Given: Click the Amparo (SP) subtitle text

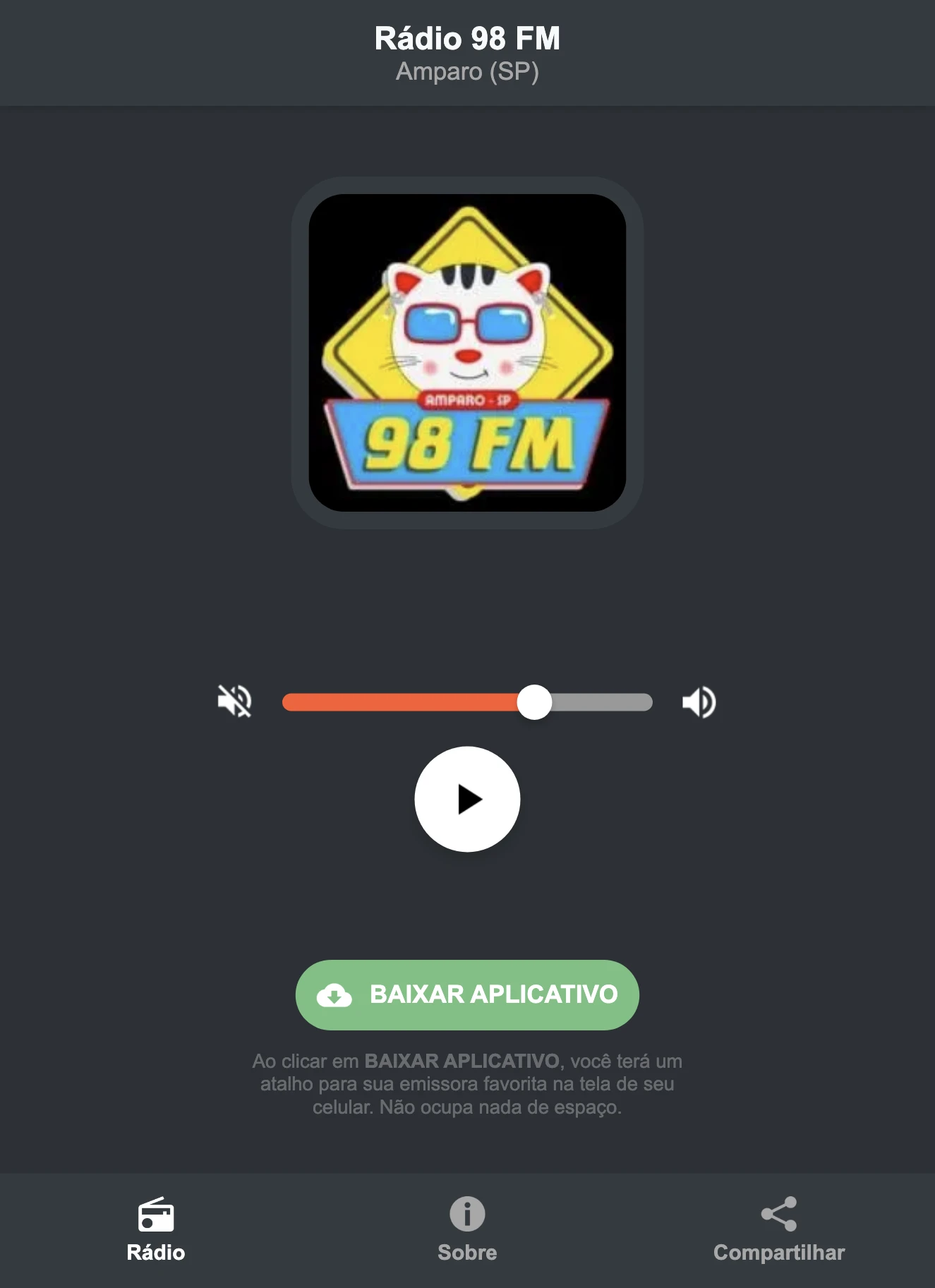Looking at the screenshot, I should 467,71.
